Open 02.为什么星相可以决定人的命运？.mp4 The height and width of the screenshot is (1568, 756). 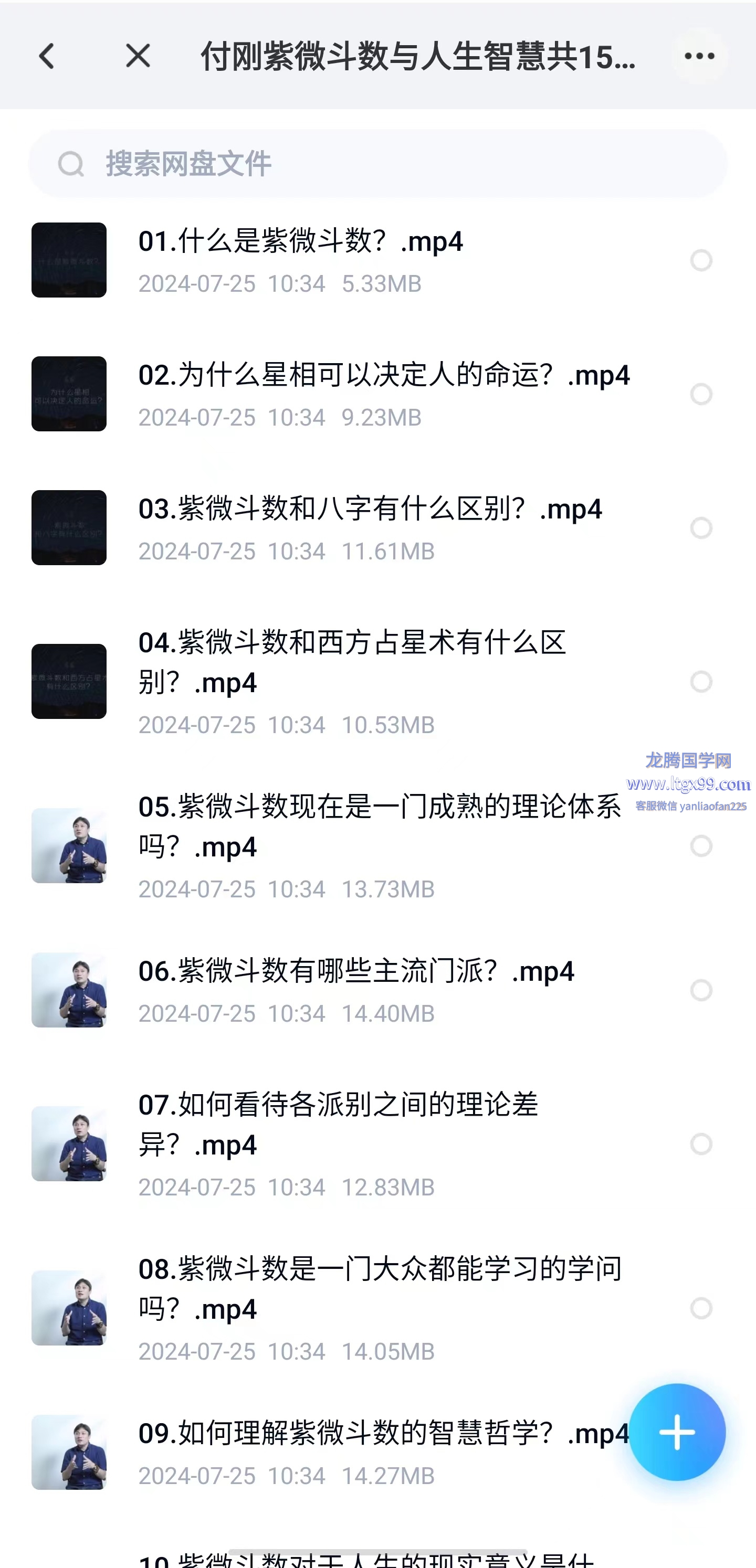pos(384,375)
